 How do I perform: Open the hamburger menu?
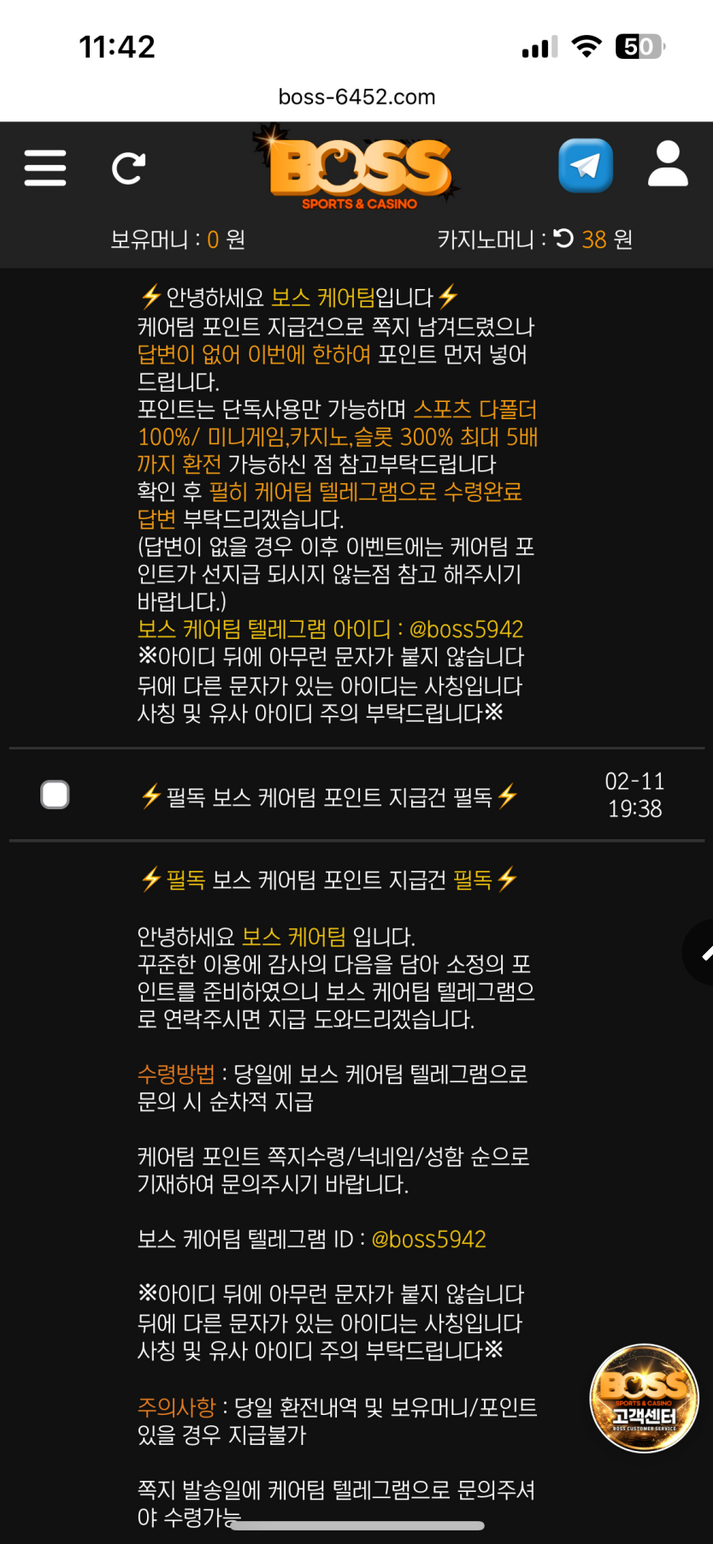pos(45,167)
